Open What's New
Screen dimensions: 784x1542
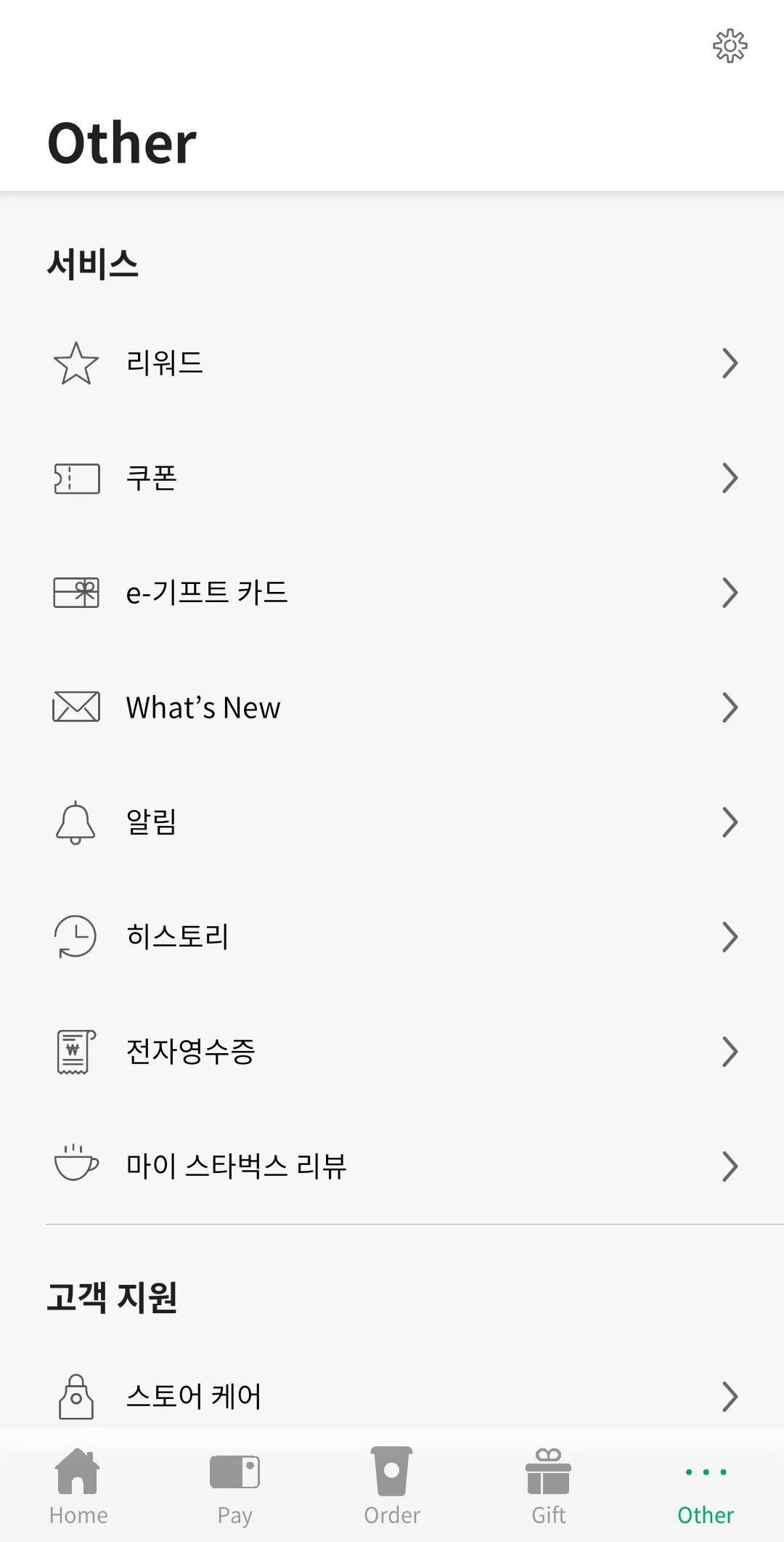(x=392, y=707)
